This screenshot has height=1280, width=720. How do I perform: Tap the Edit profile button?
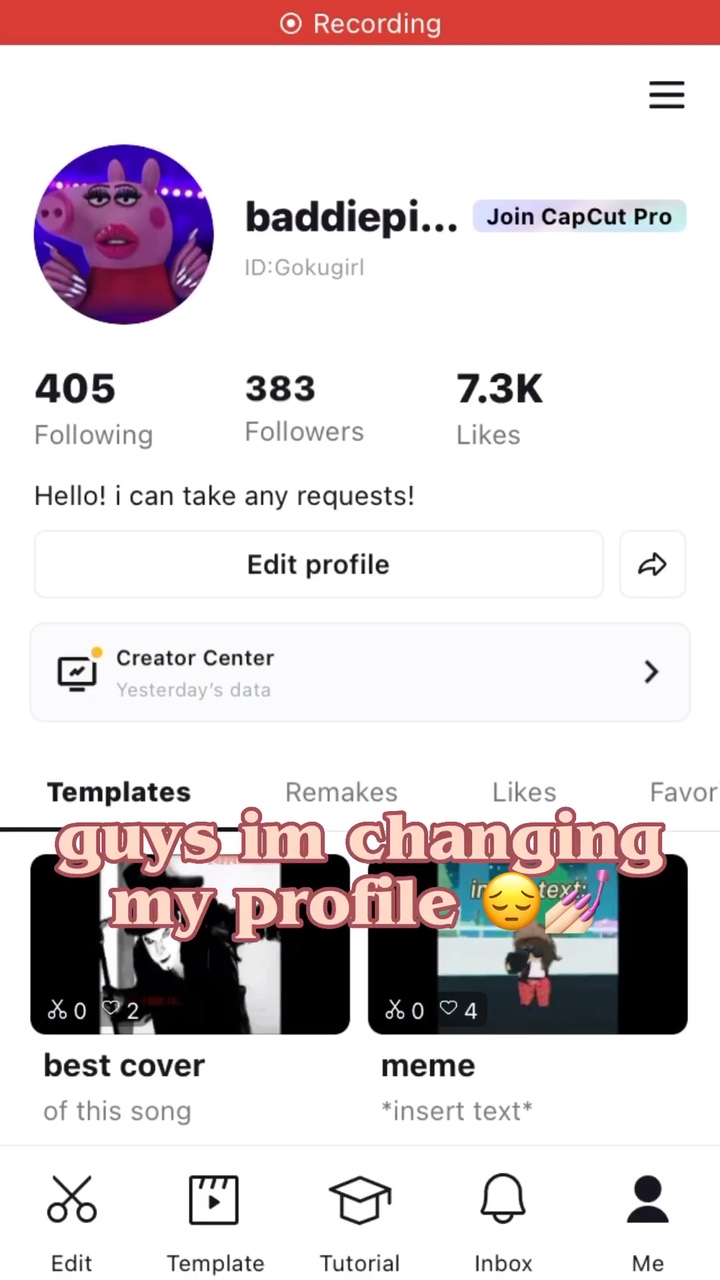pos(318,564)
